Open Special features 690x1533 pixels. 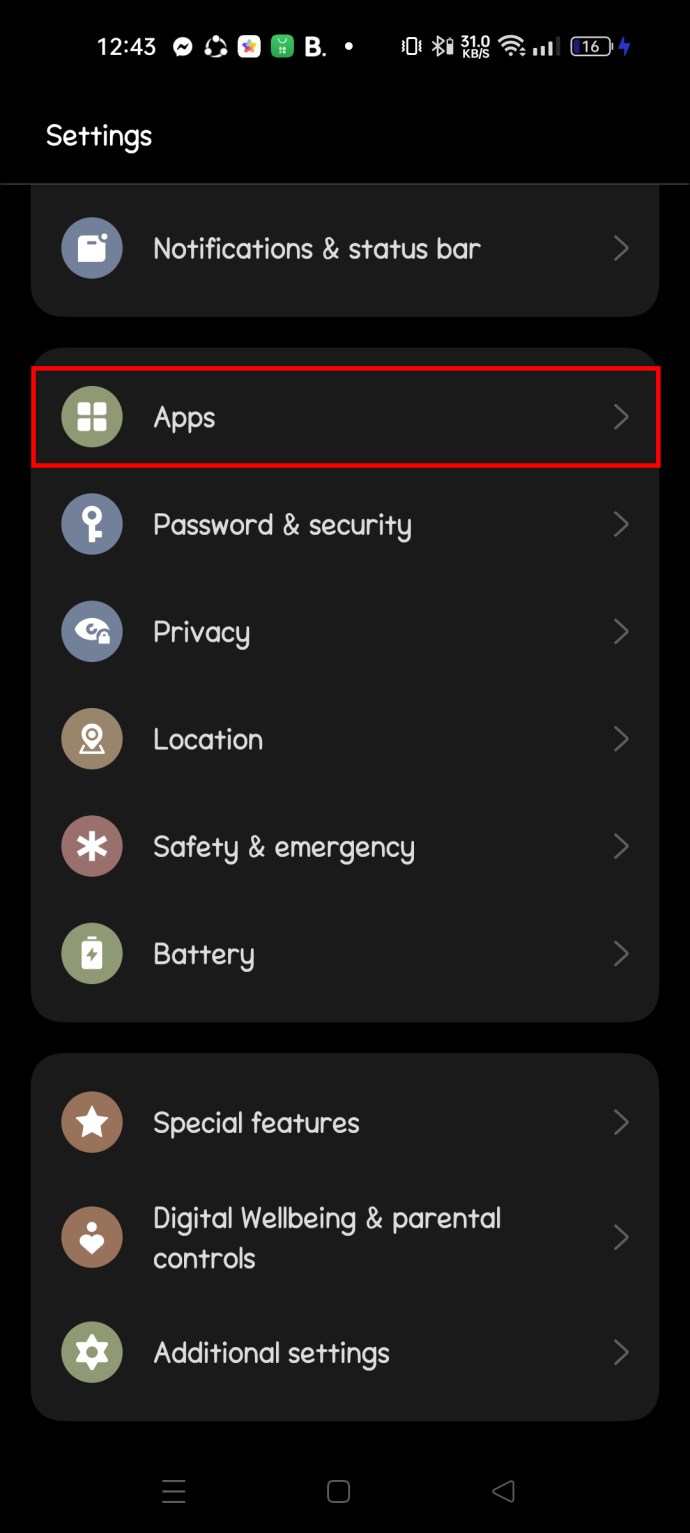[x=344, y=1123]
